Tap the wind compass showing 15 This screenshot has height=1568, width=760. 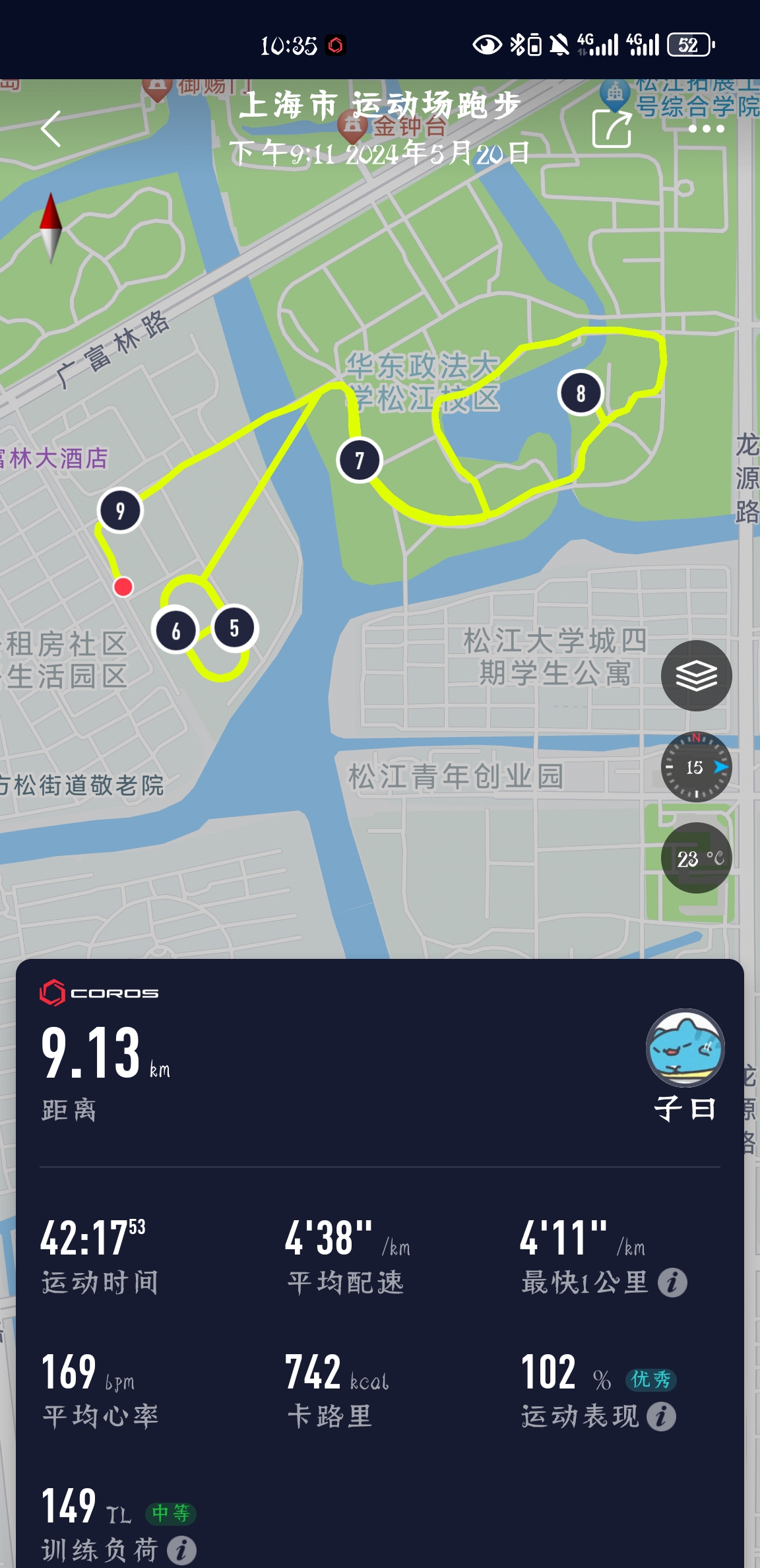697,767
